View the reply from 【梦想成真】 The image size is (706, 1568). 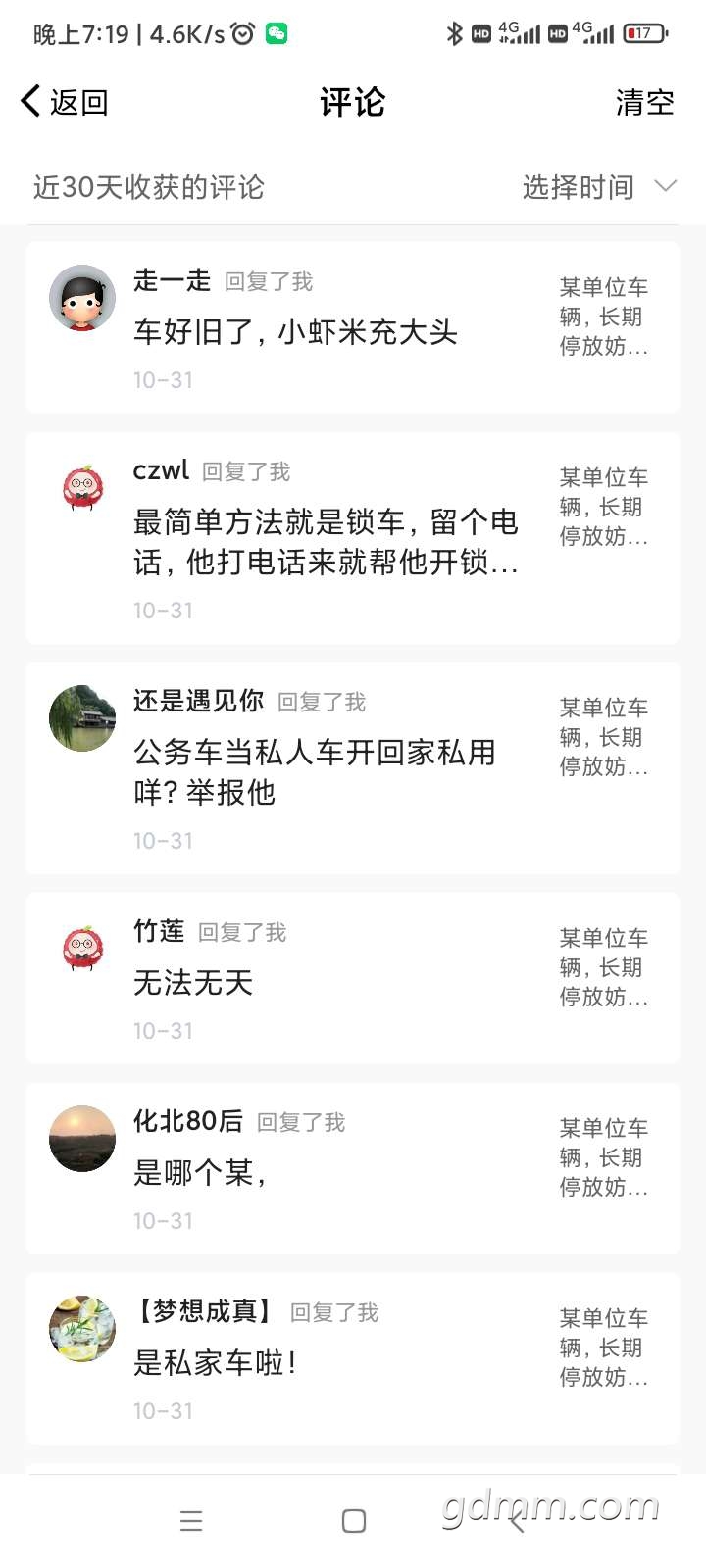coord(353,1358)
